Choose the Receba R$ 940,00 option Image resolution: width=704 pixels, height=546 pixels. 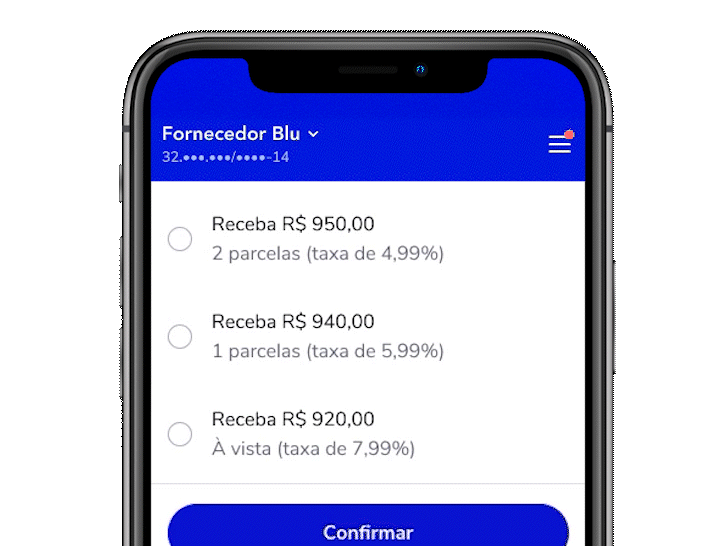pos(180,337)
